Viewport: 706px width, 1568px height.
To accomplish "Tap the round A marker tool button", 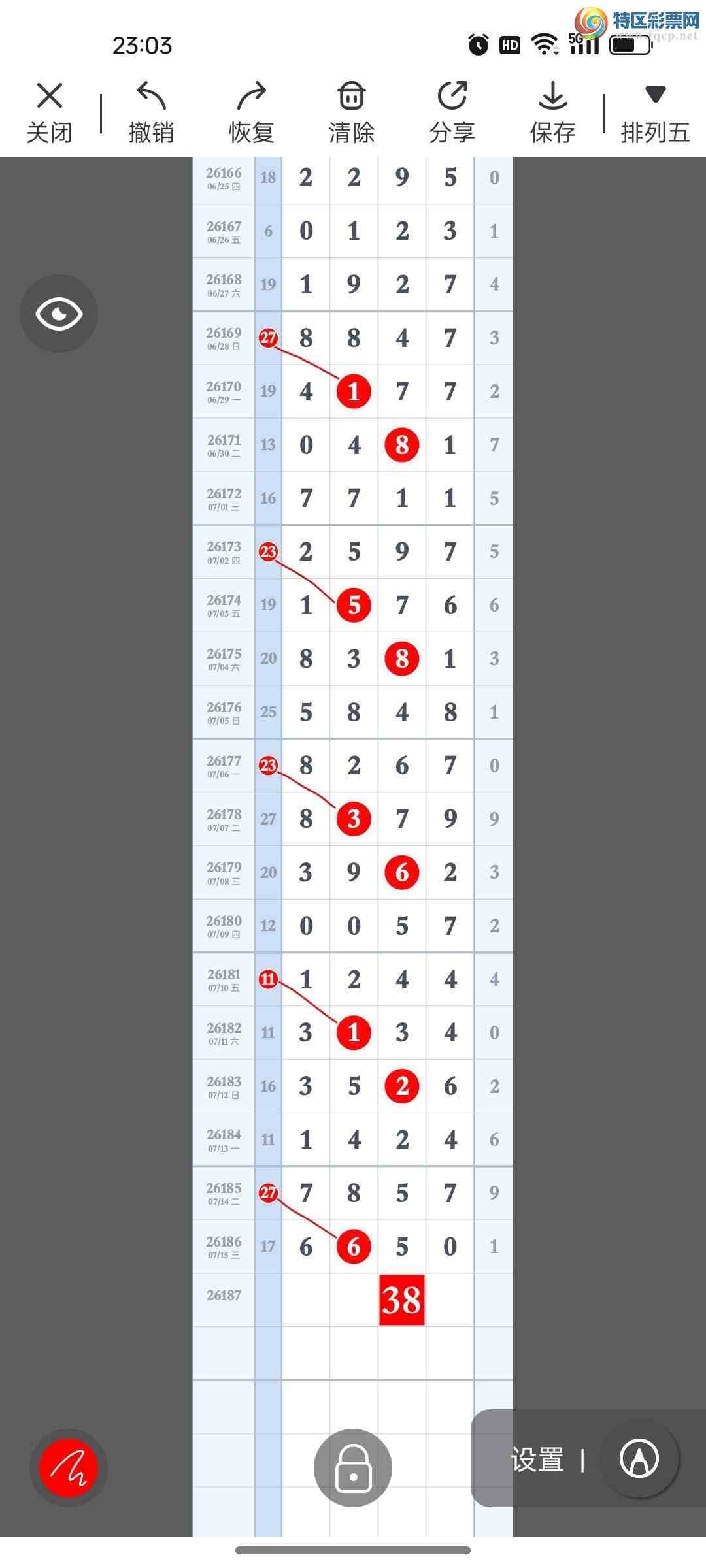I will pos(639,1459).
